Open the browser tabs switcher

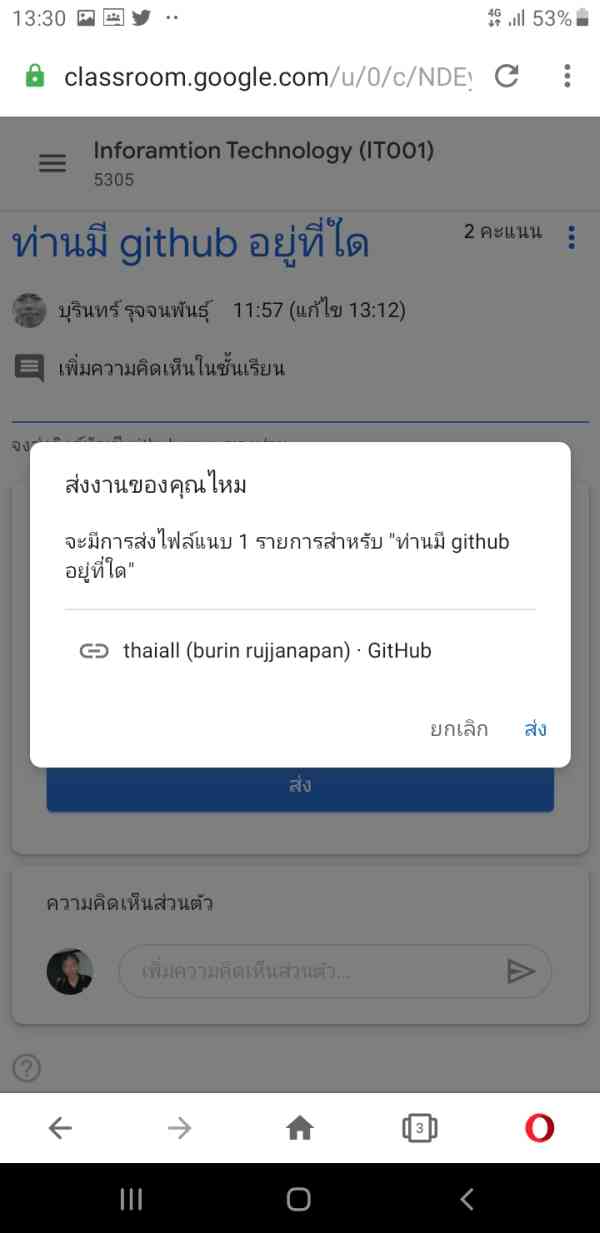pos(419,1128)
